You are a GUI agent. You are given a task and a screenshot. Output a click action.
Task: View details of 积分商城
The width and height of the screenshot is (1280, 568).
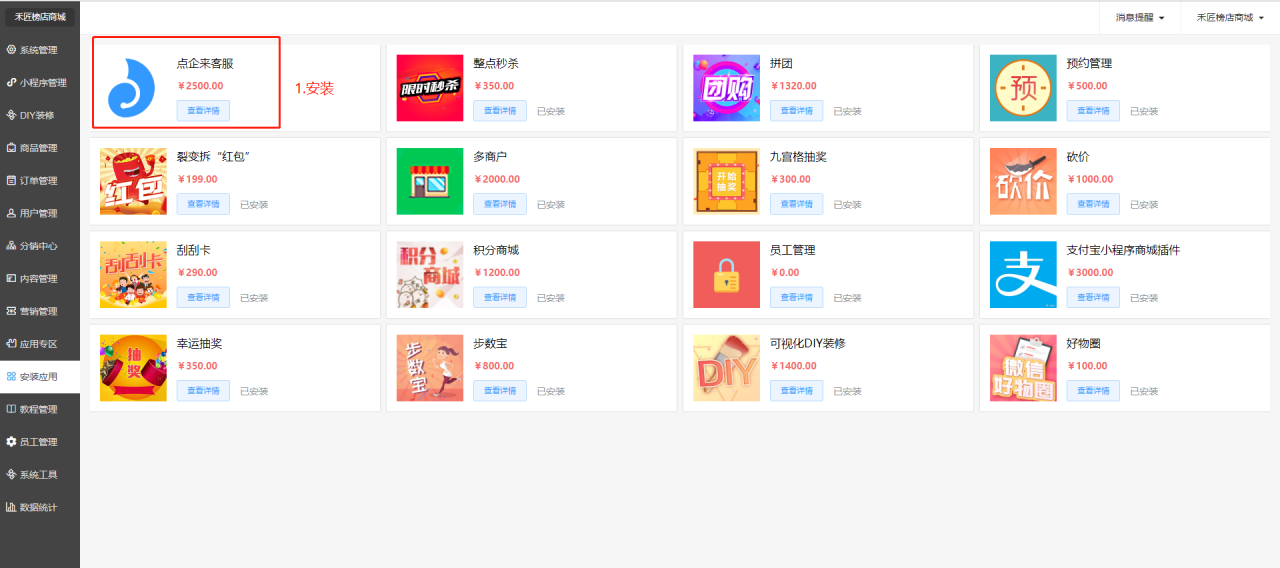point(500,297)
